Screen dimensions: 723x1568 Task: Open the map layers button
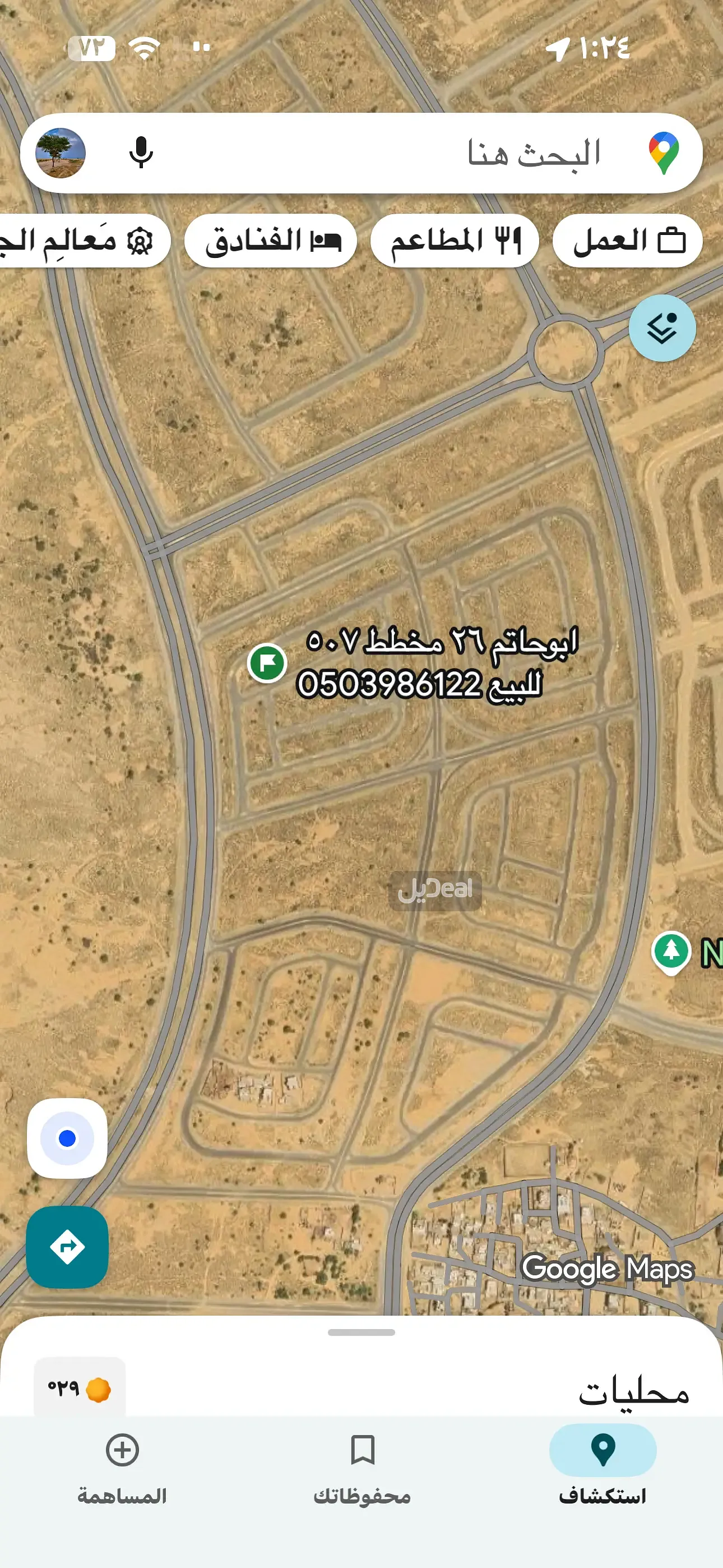pyautogui.click(x=661, y=329)
